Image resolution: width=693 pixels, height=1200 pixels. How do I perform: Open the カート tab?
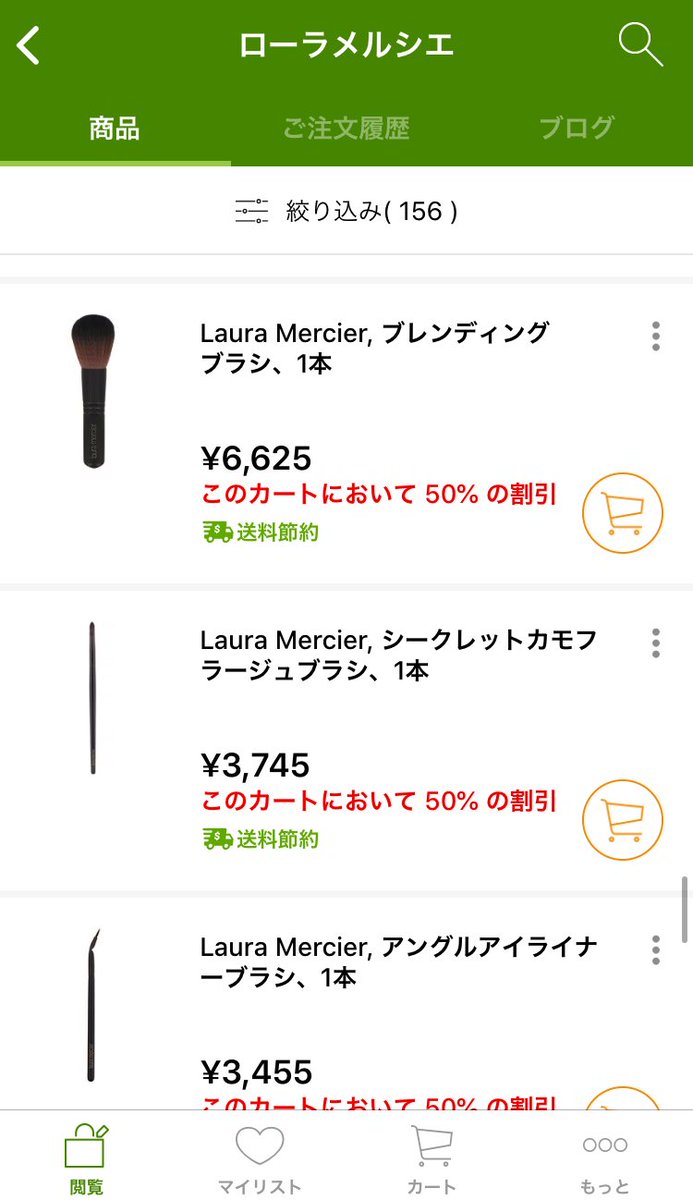432,1158
